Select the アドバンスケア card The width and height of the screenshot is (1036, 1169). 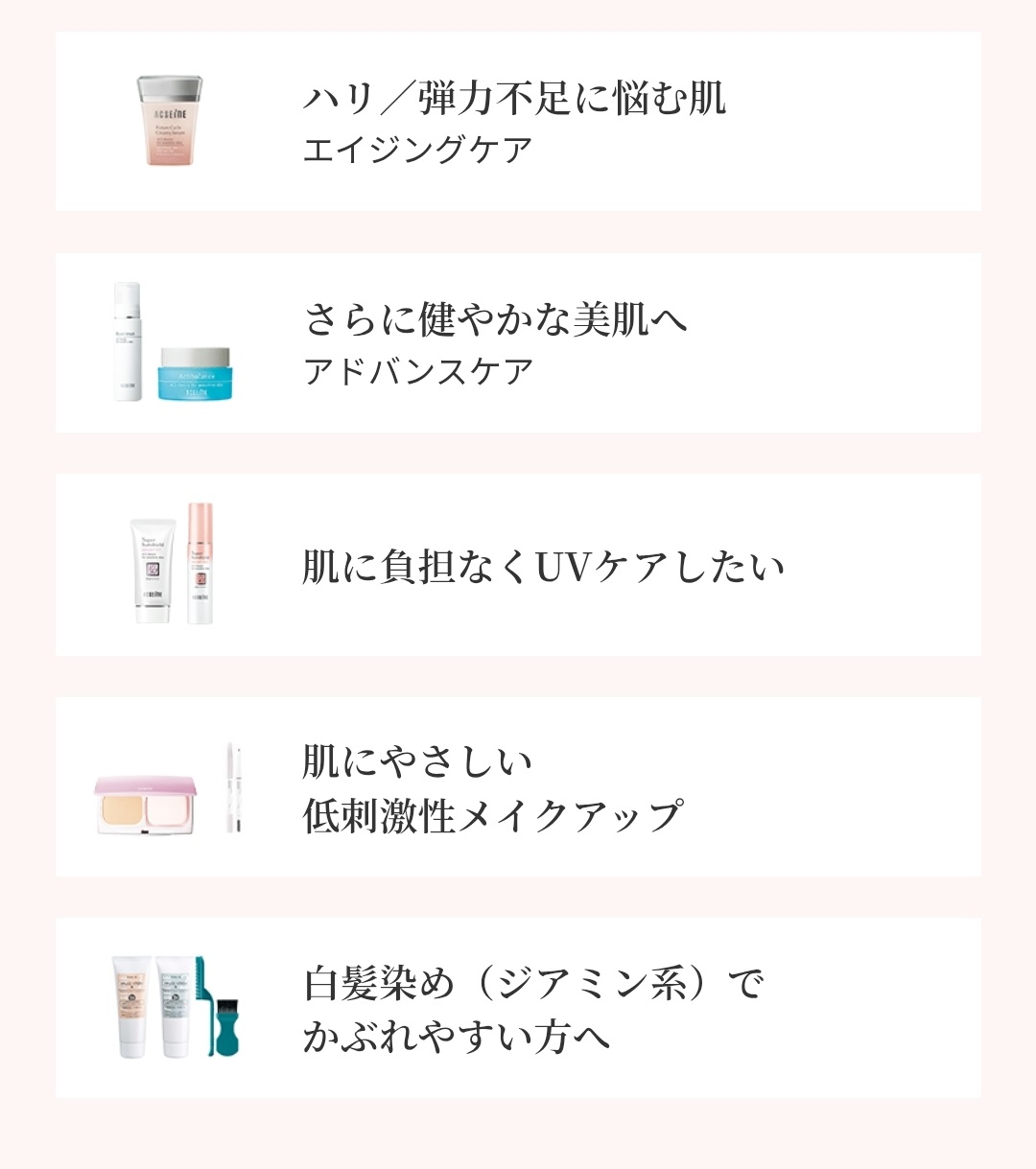[518, 343]
